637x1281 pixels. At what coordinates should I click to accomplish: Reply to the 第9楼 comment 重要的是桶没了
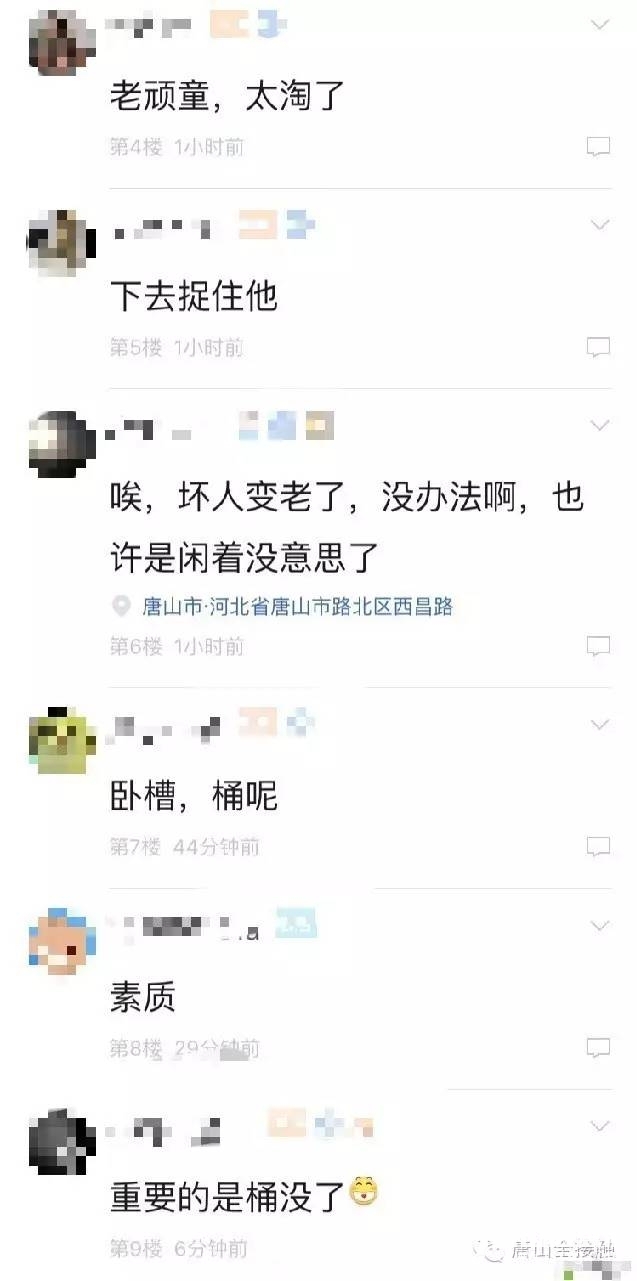(597, 1249)
